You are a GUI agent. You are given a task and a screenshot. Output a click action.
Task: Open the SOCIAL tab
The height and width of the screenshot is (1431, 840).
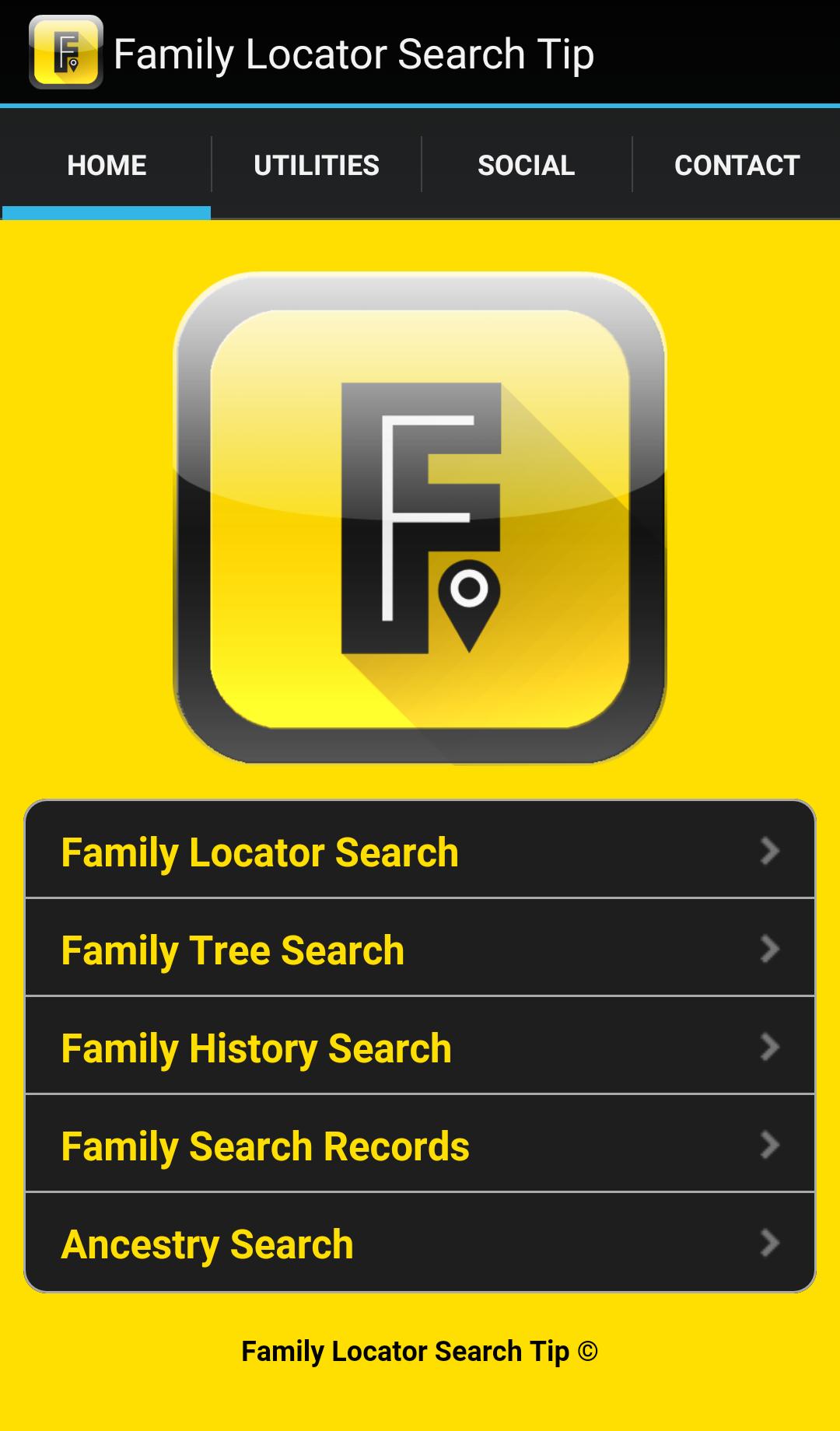coord(526,165)
